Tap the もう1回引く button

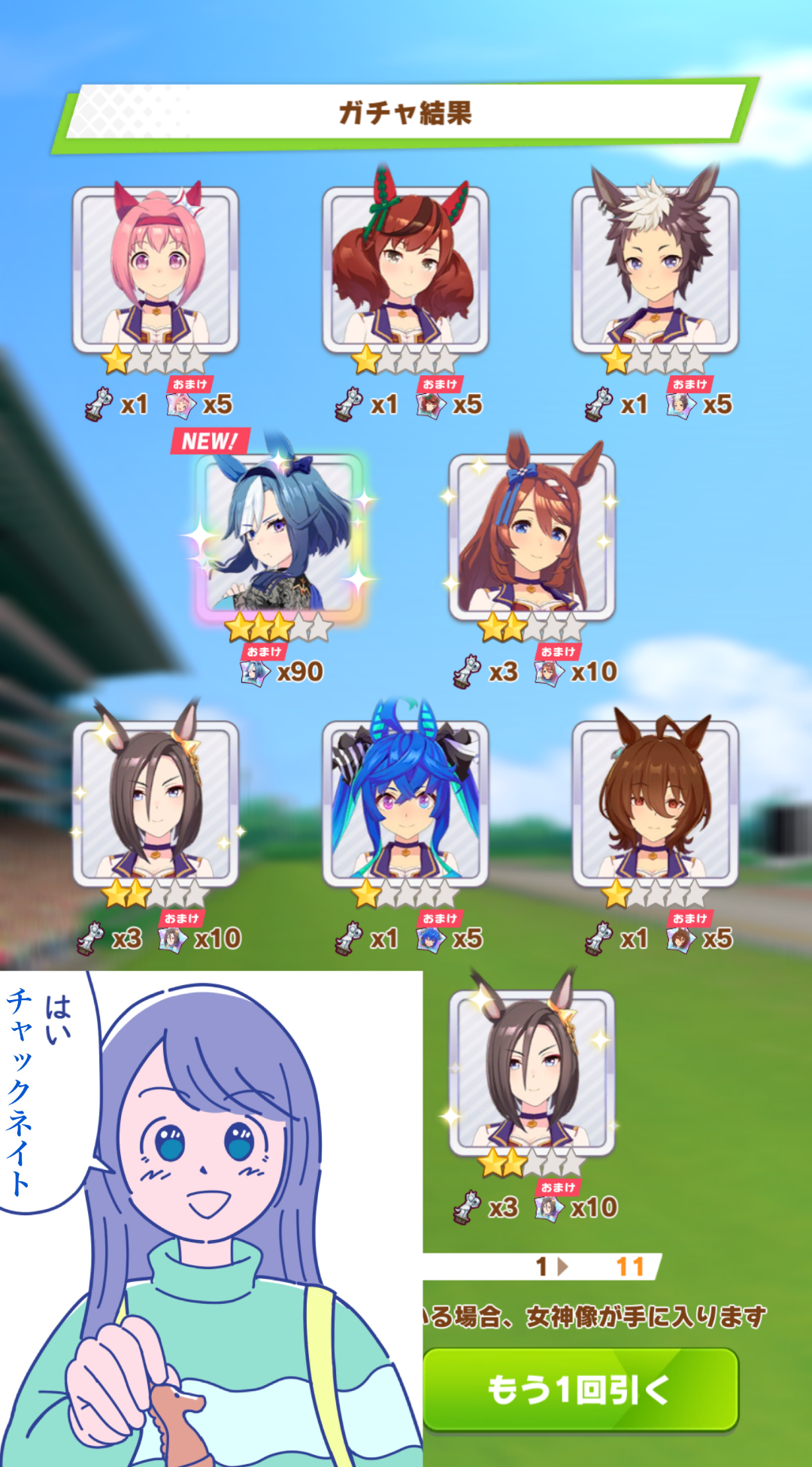click(580, 1389)
